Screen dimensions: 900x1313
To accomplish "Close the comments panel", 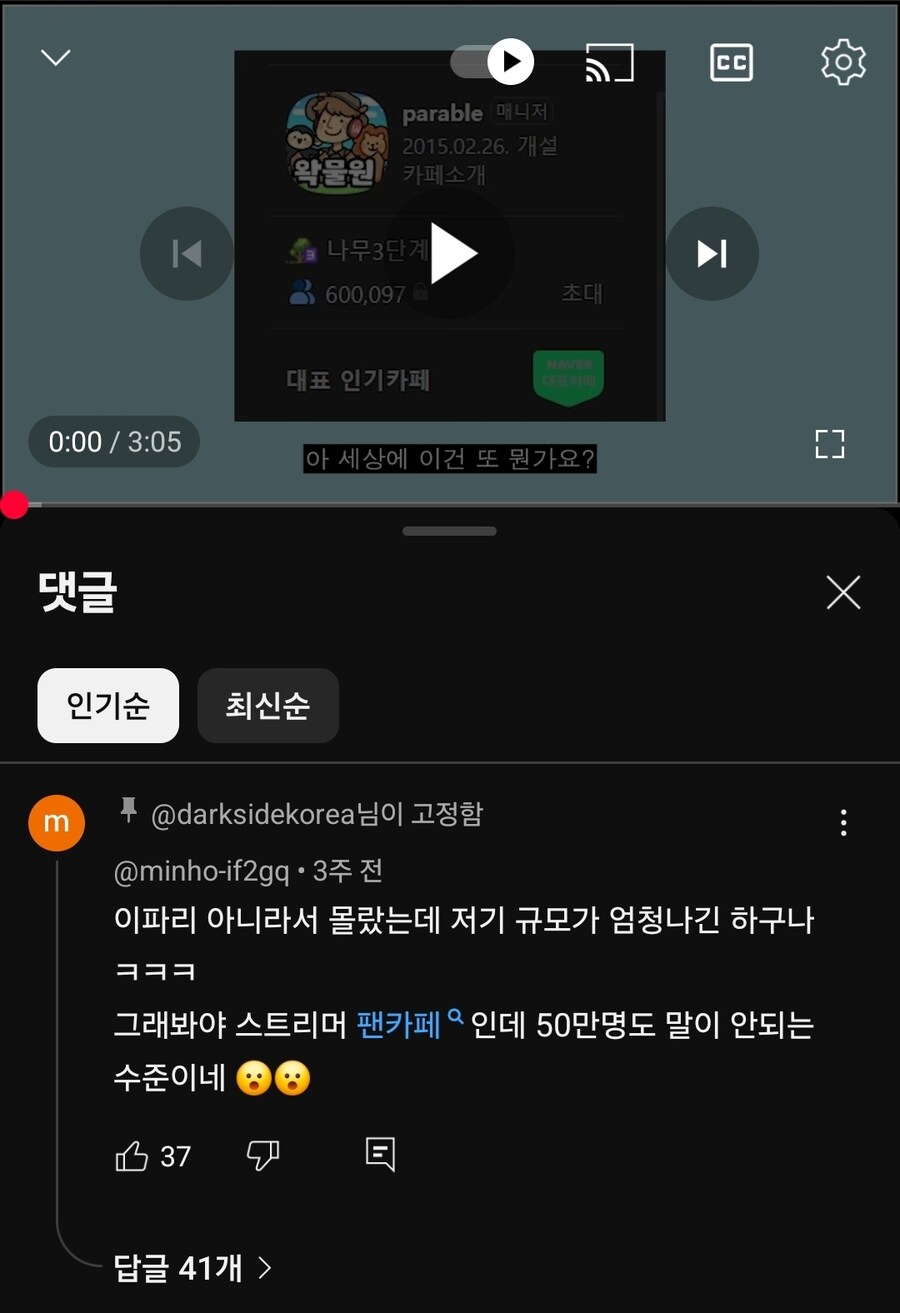I will pos(843,593).
